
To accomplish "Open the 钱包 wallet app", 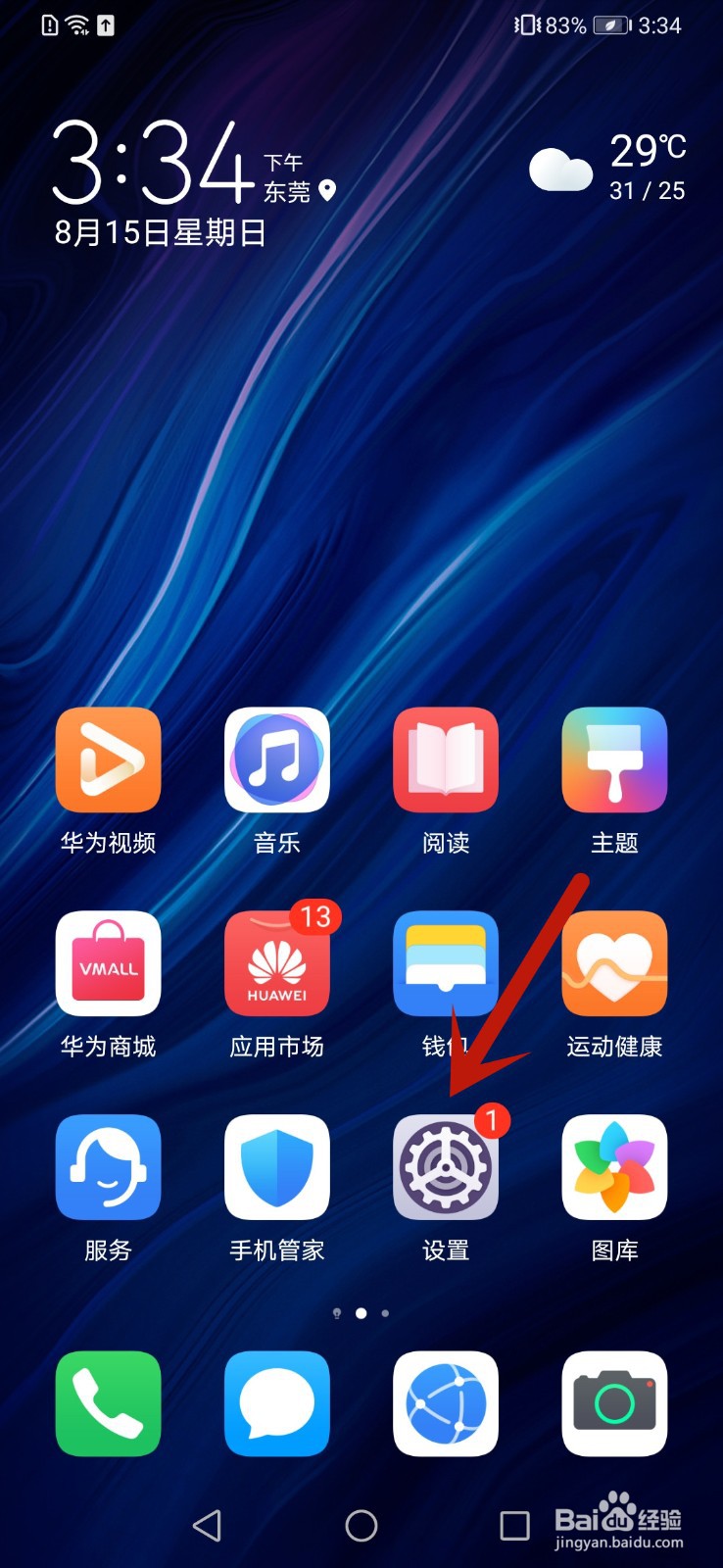I will click(446, 963).
